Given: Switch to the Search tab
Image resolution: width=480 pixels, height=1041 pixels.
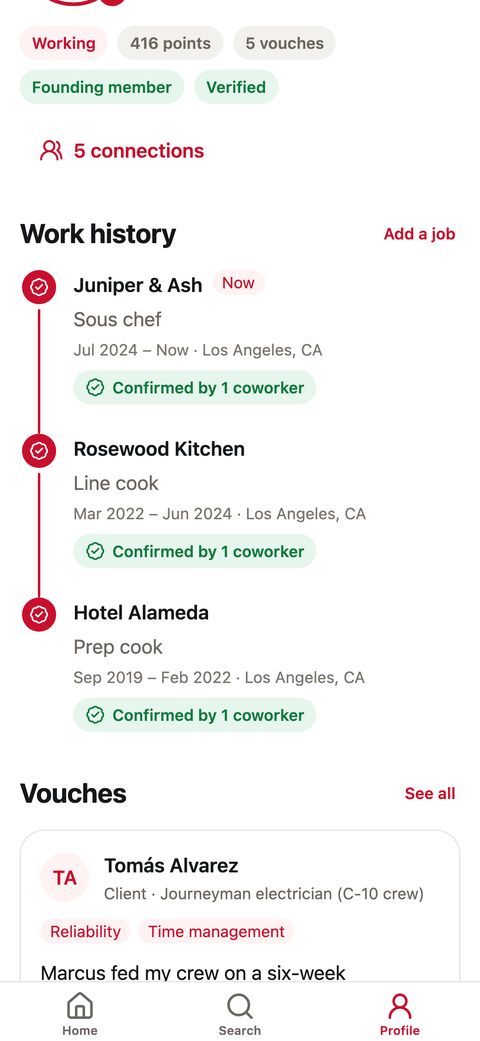Looking at the screenshot, I should pyautogui.click(x=240, y=1013).
